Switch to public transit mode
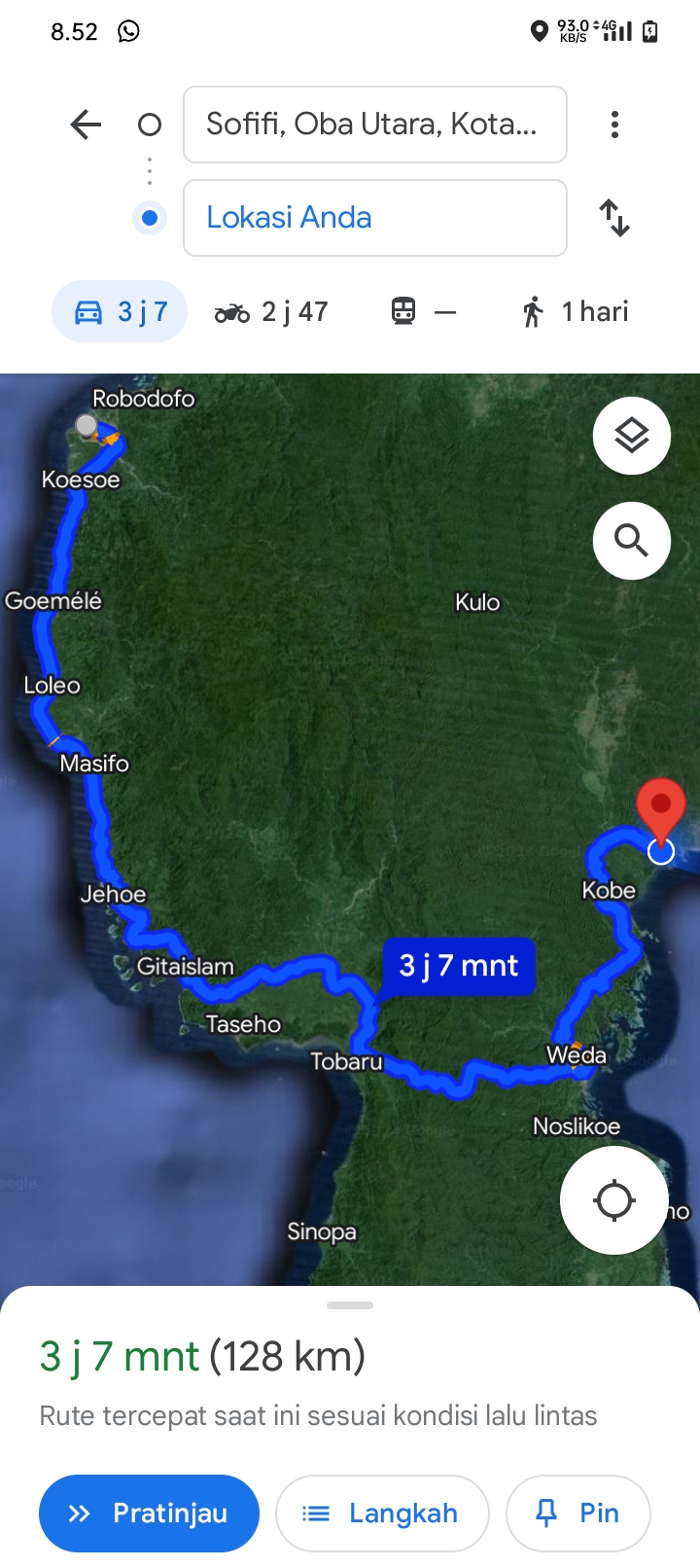 [x=423, y=311]
